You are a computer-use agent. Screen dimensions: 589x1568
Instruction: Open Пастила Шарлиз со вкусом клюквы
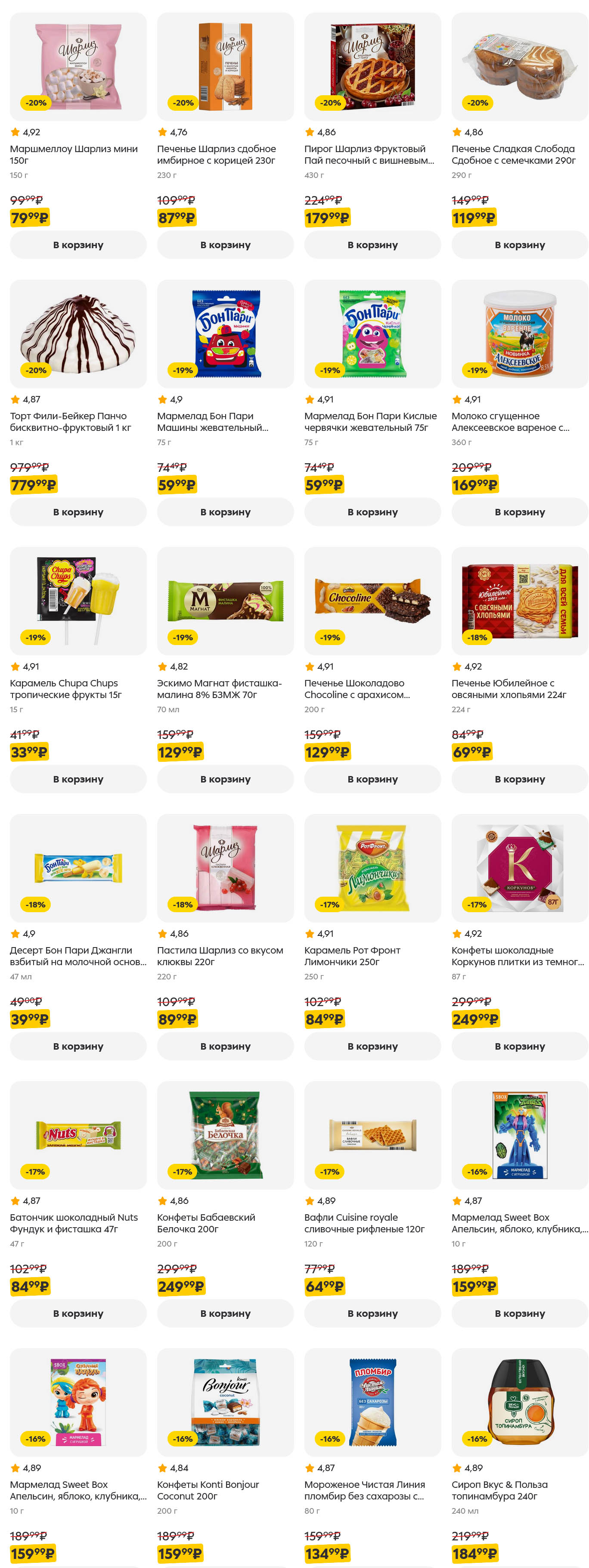pos(225,869)
